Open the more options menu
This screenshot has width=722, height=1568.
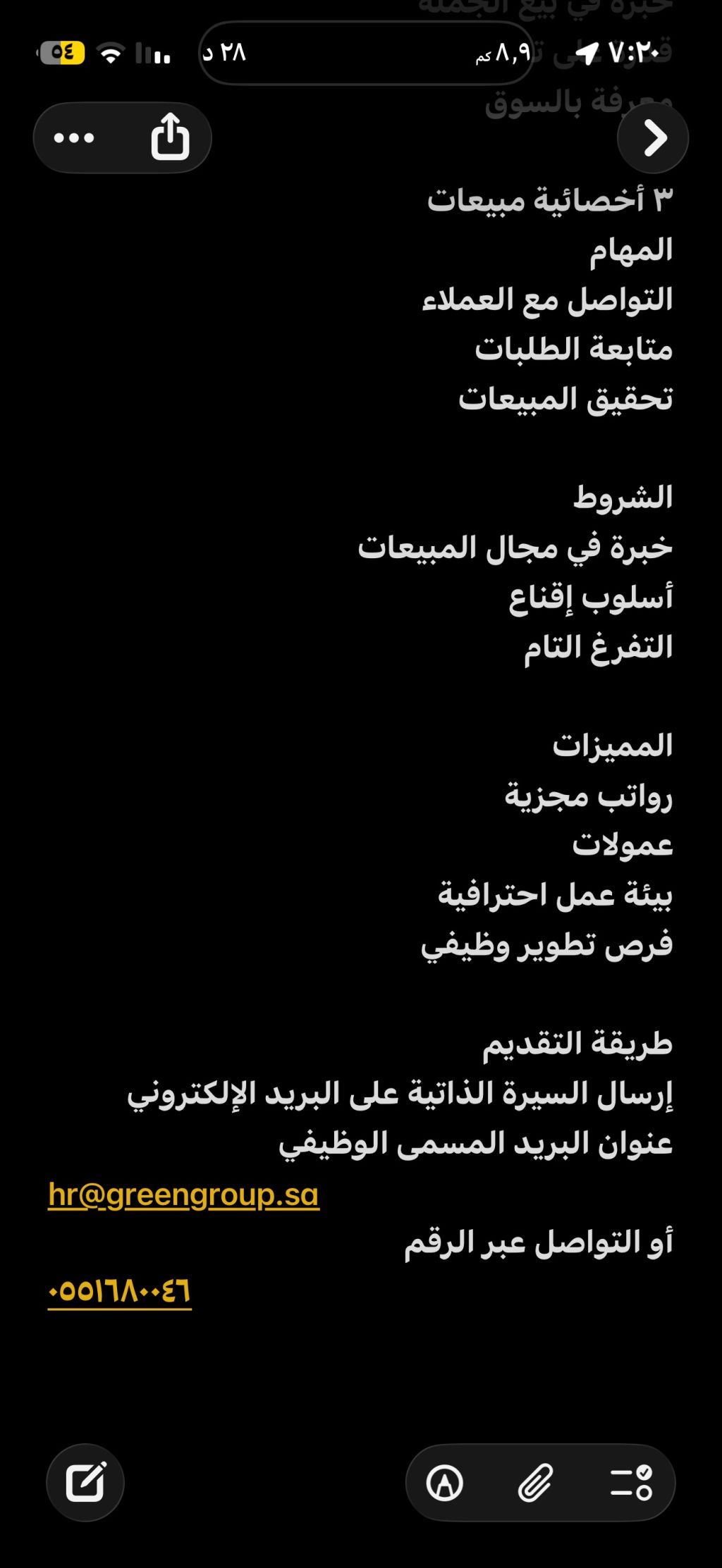tap(74, 137)
